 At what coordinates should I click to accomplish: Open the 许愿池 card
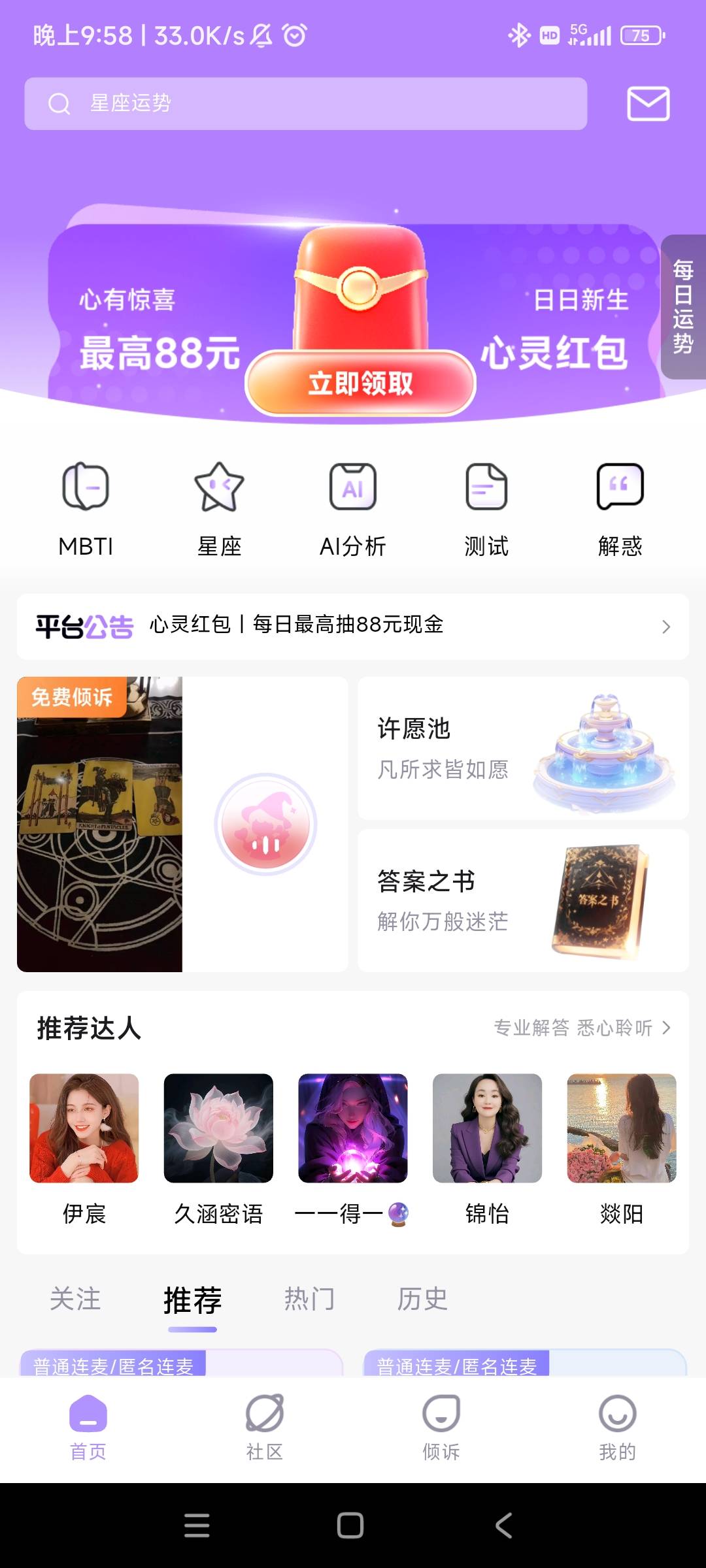(x=523, y=748)
